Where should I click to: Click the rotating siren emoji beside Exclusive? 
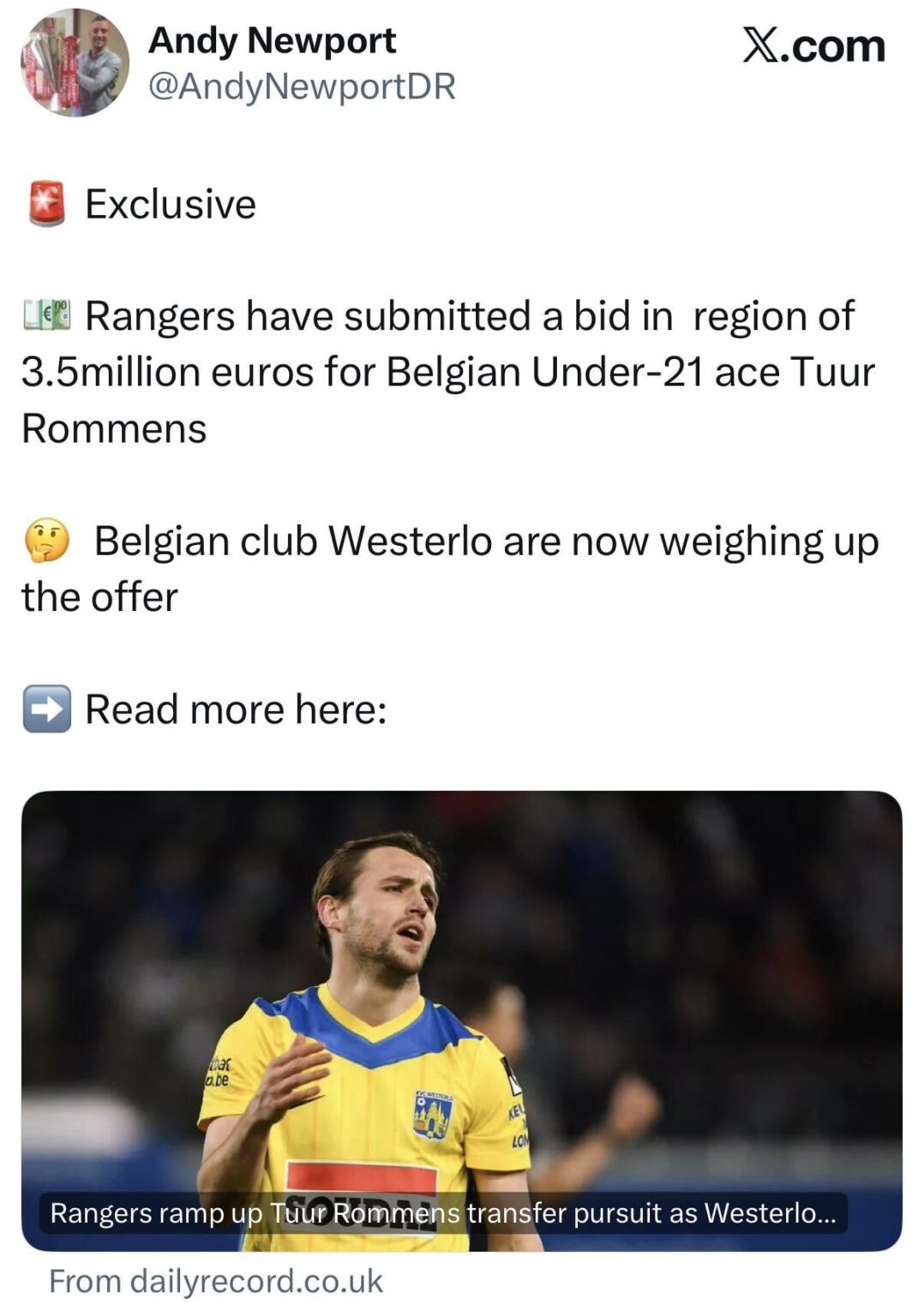pos(49,203)
